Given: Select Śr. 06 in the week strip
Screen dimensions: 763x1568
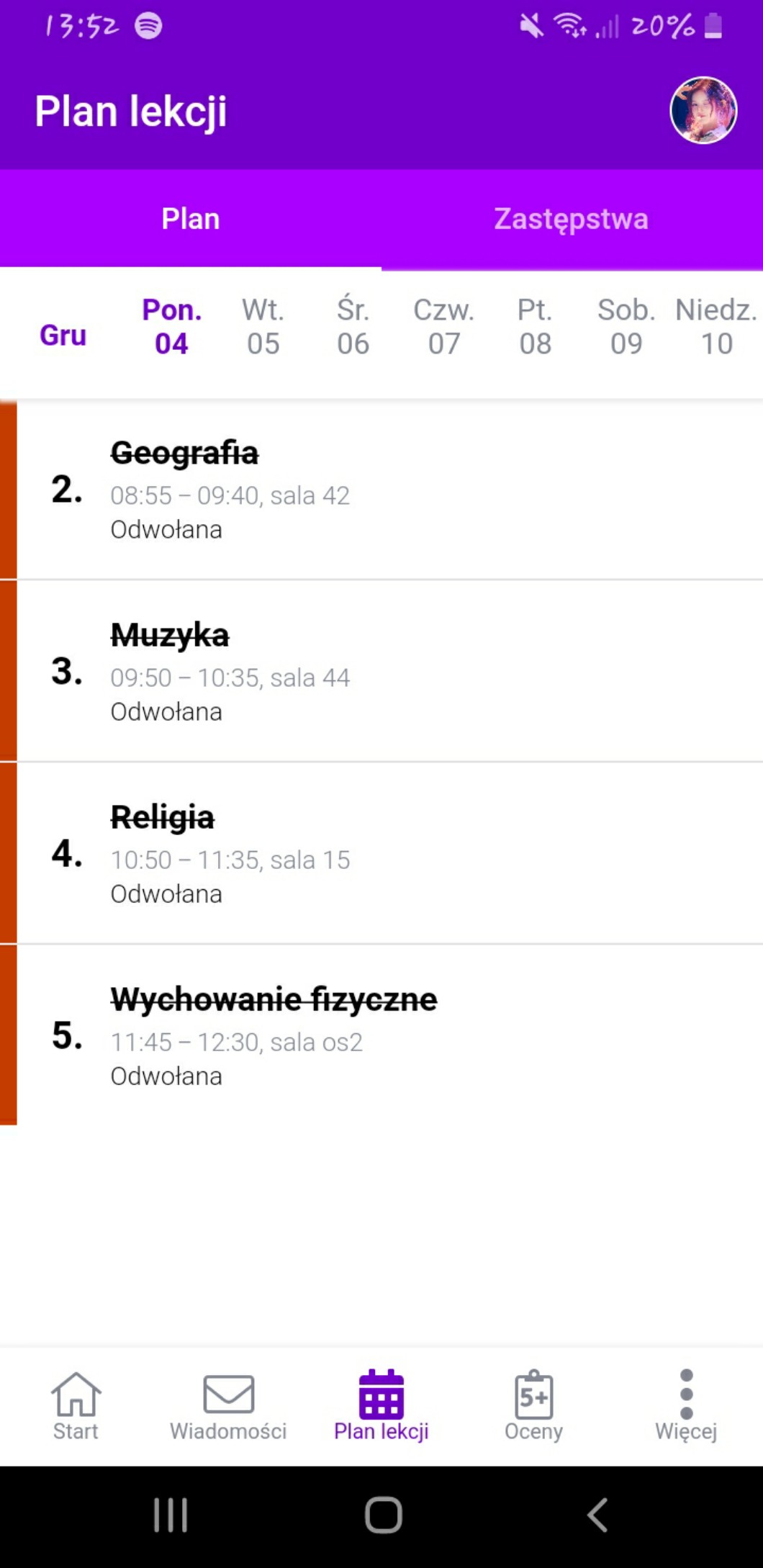Looking at the screenshot, I should pos(353,327).
